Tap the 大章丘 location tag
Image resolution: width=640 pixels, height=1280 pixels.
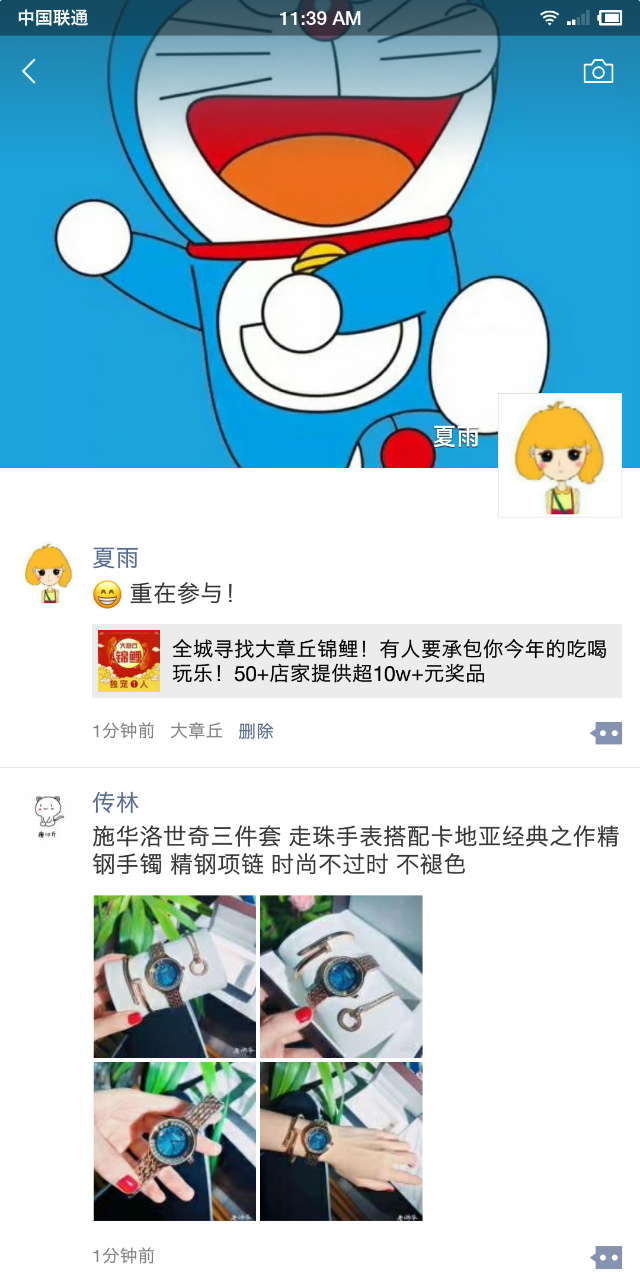[196, 731]
